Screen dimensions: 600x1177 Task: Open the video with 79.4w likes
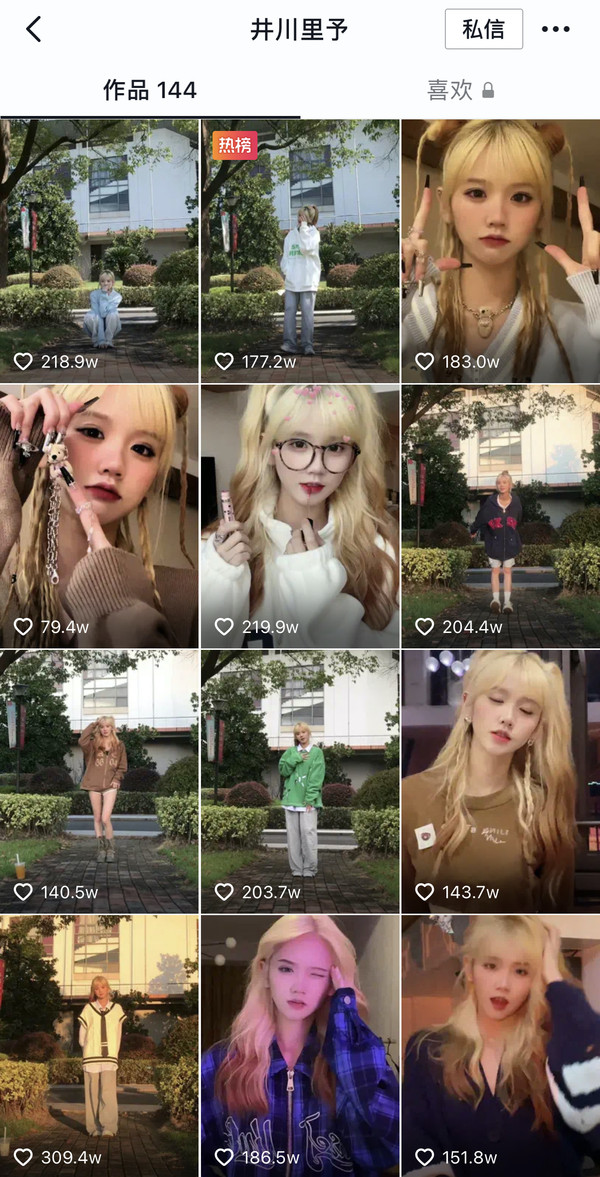(99, 516)
